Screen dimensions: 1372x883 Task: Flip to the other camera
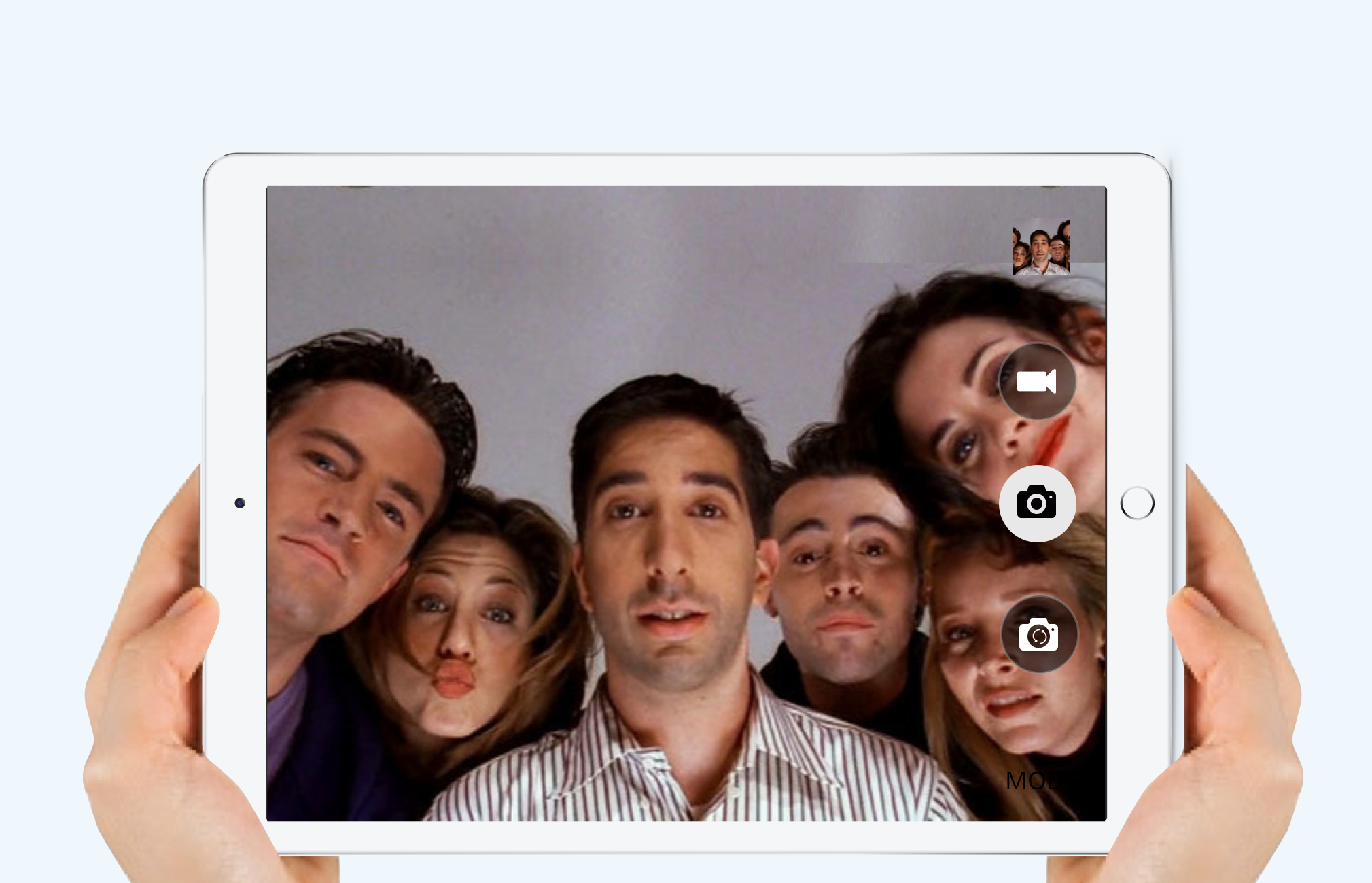[x=1038, y=634]
